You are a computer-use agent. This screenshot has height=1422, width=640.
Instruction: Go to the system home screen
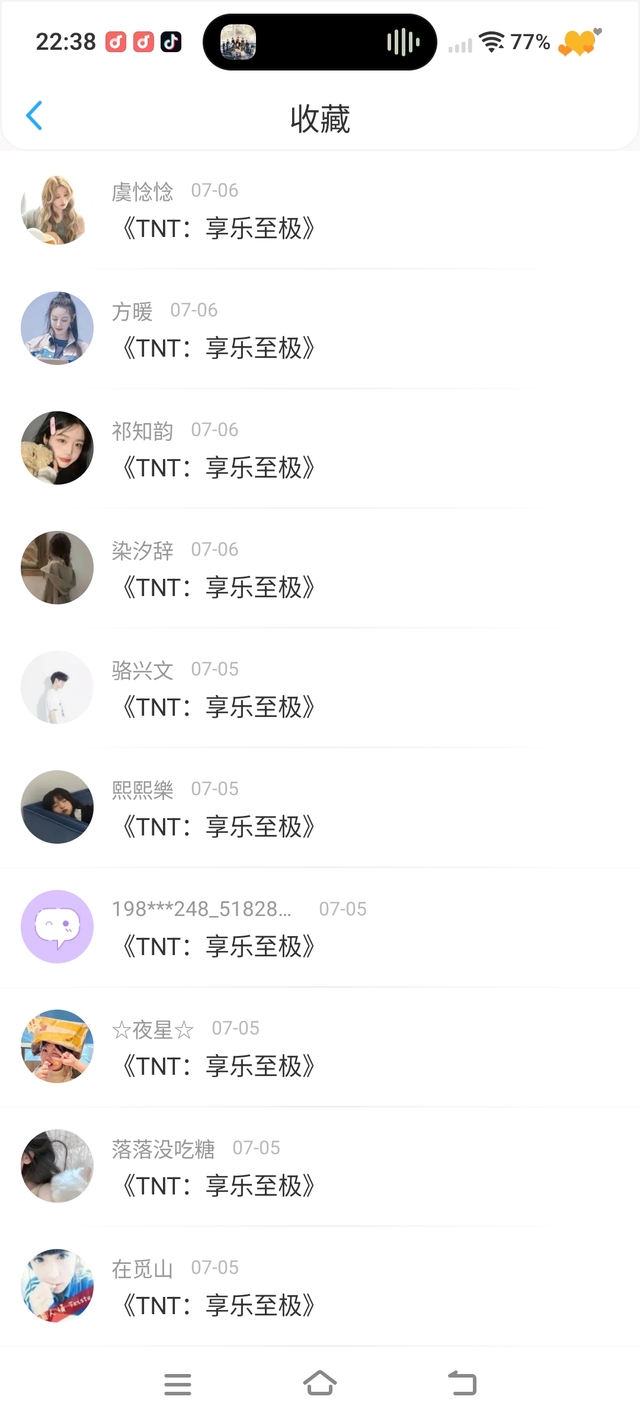click(319, 1384)
